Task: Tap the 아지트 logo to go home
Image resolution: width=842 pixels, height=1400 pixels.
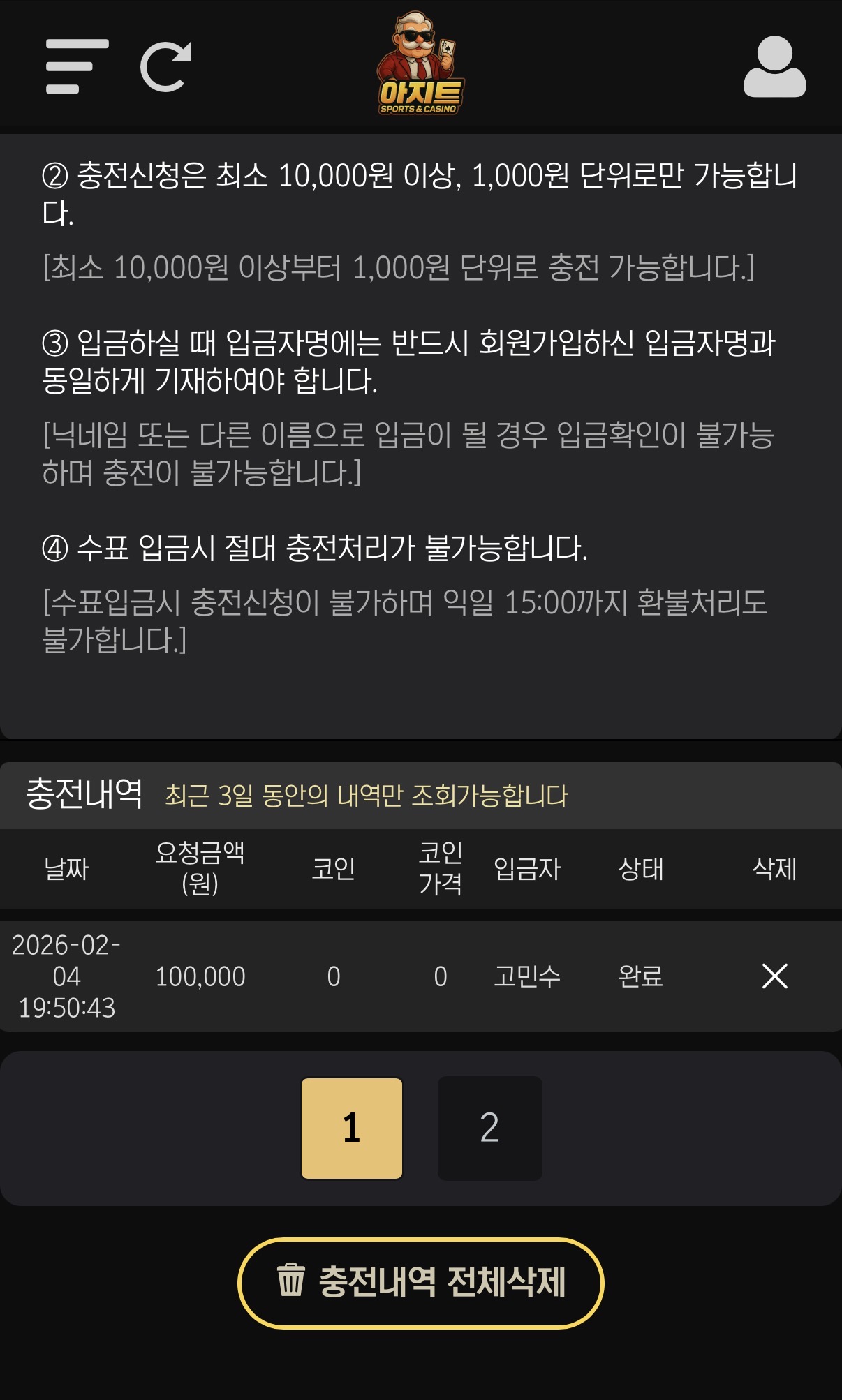Action: point(420,64)
